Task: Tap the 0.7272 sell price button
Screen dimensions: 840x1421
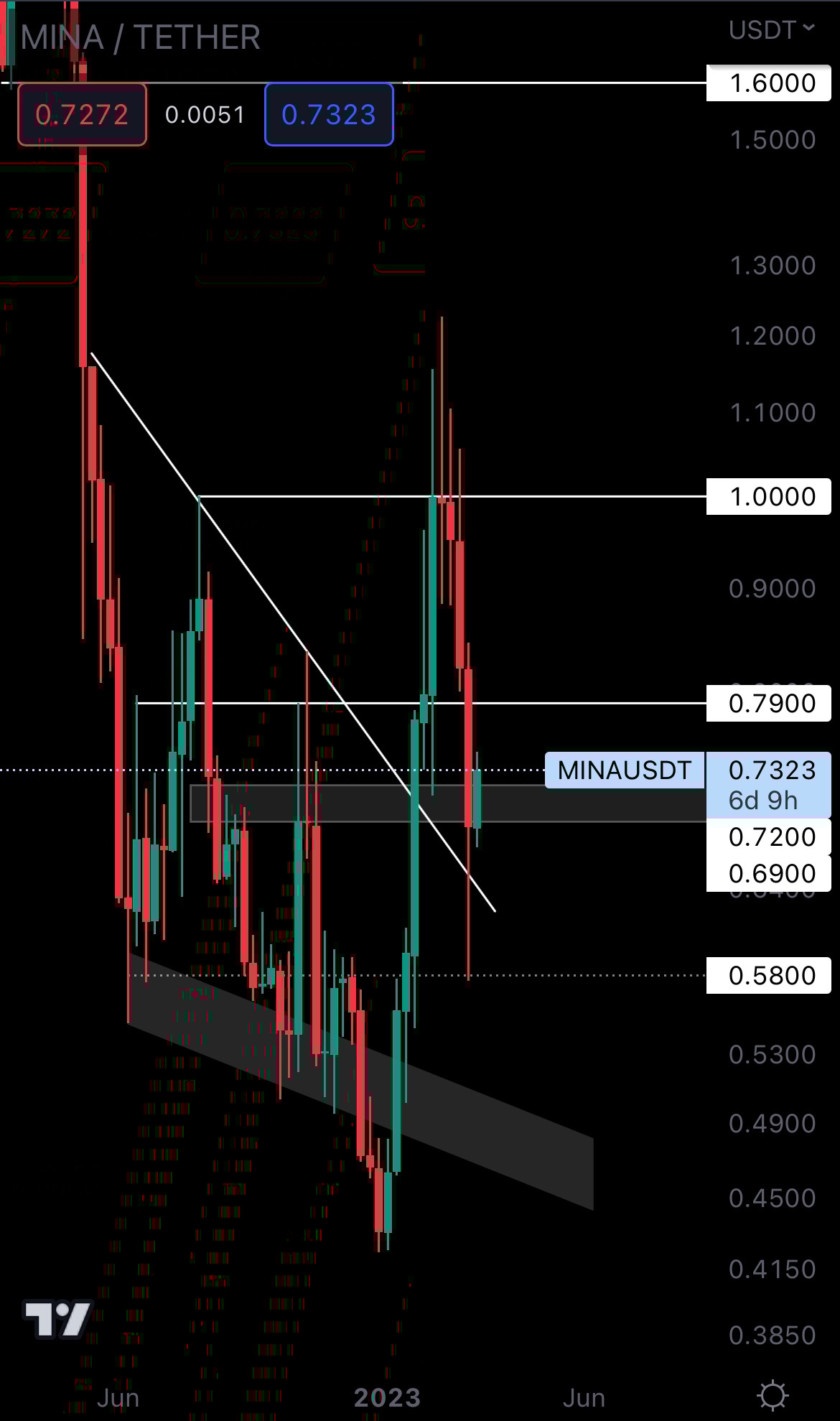Action: (x=82, y=115)
